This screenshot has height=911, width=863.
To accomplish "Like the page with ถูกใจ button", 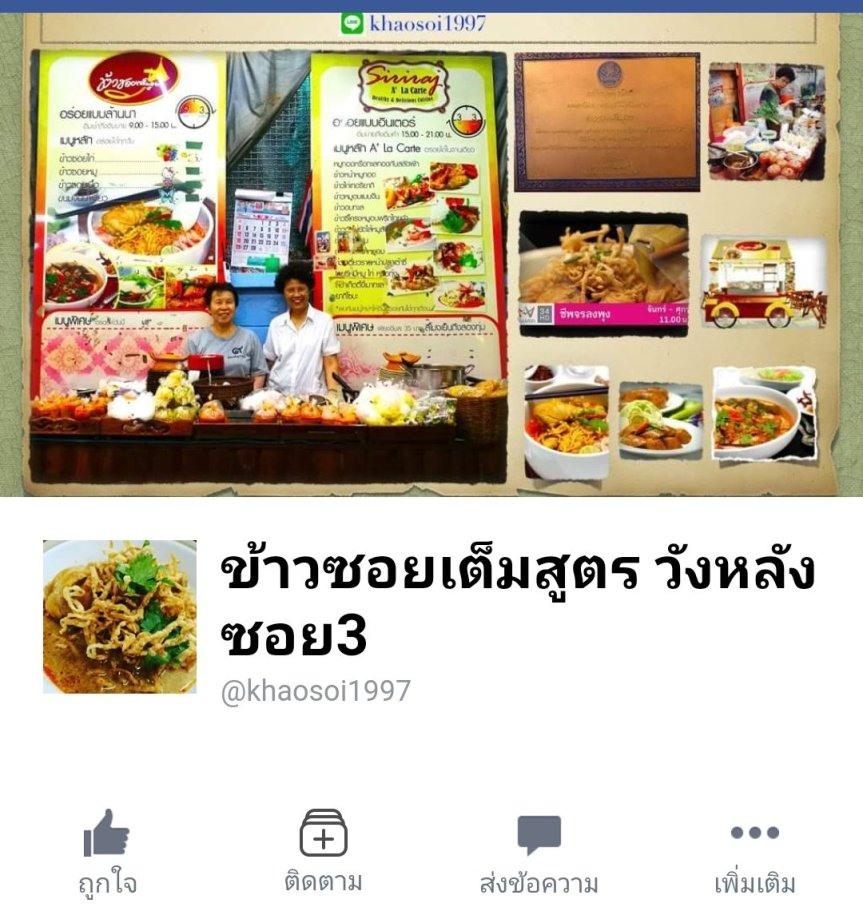I will (x=107, y=851).
